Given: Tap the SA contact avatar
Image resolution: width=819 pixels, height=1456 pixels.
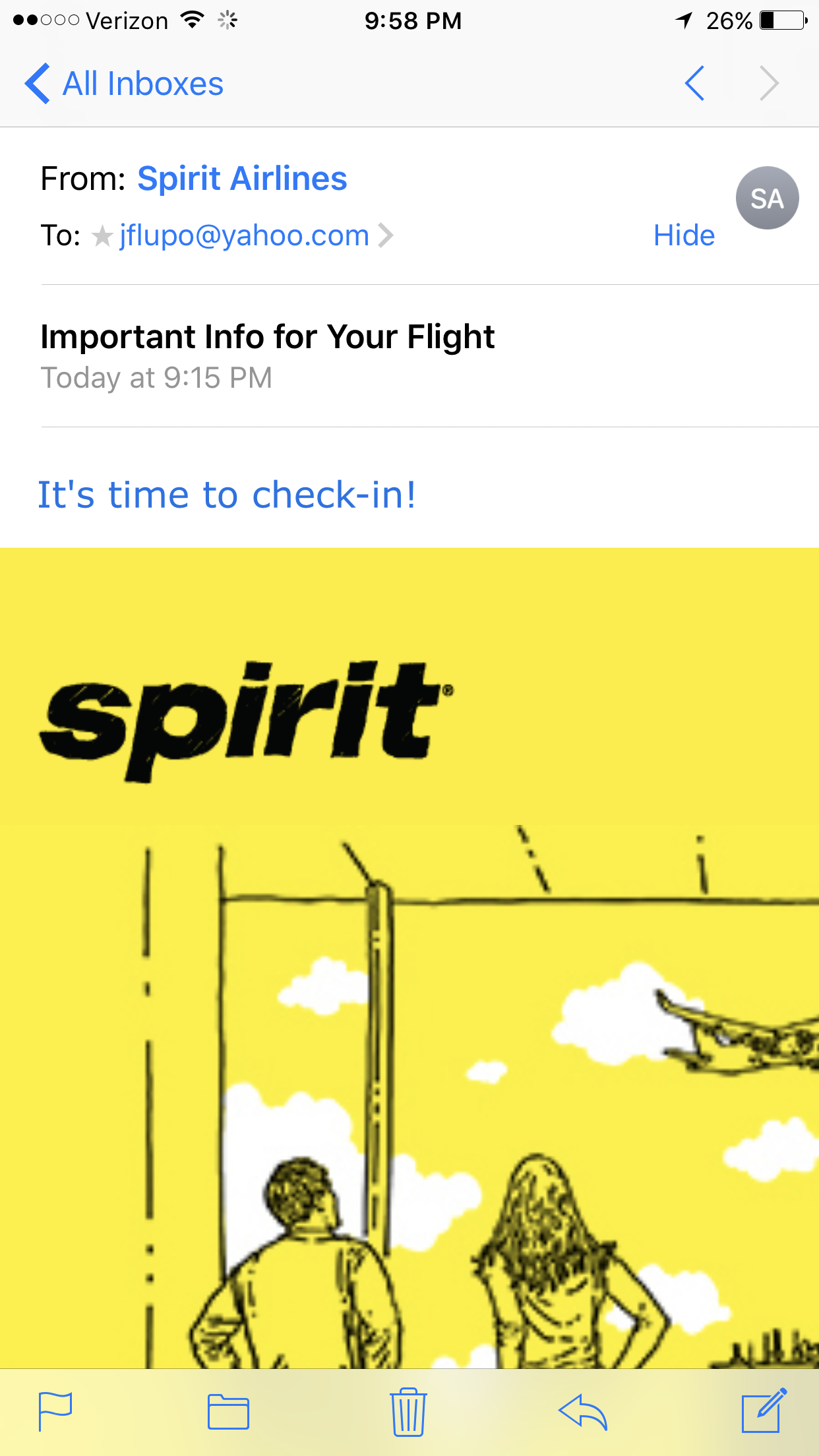Looking at the screenshot, I should coord(767,198).
